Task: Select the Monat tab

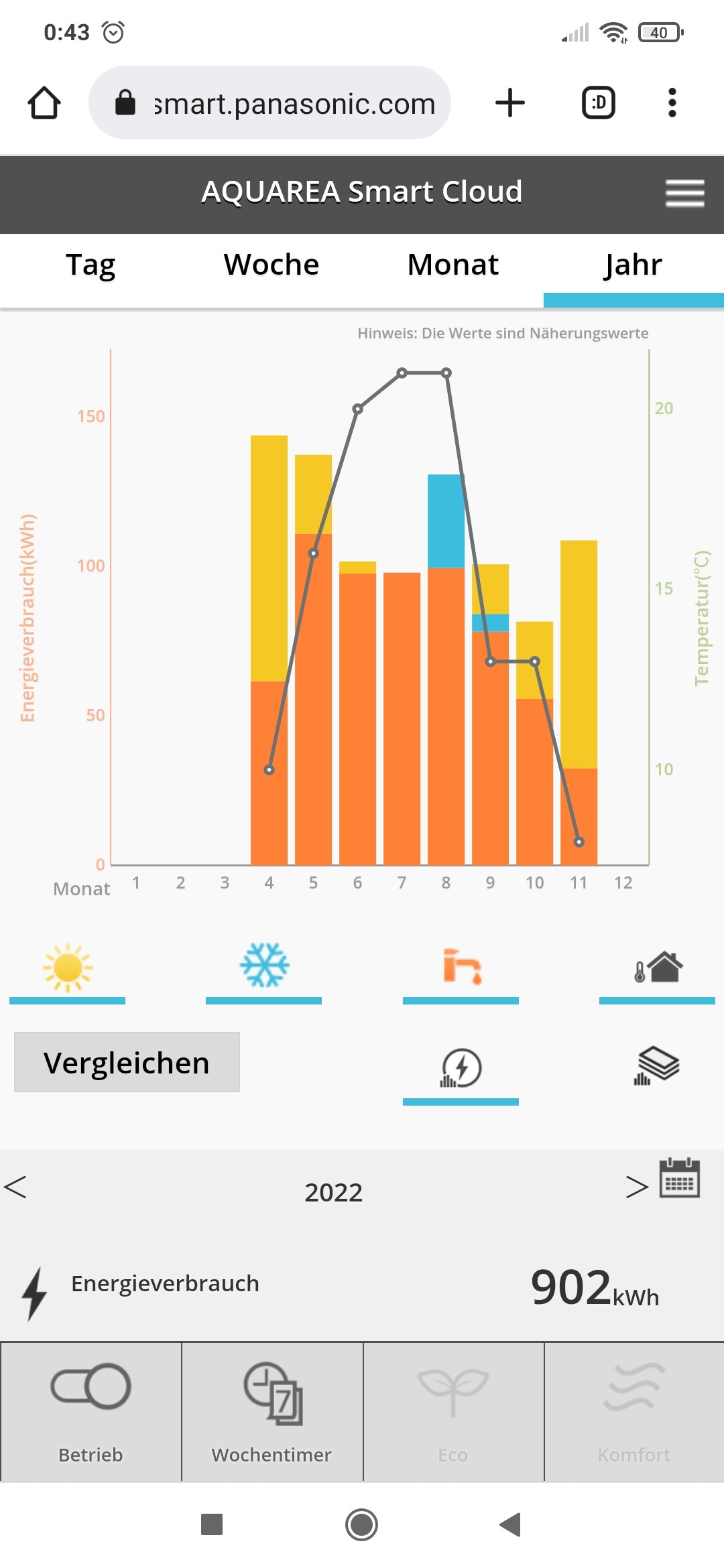Action: coord(452,265)
